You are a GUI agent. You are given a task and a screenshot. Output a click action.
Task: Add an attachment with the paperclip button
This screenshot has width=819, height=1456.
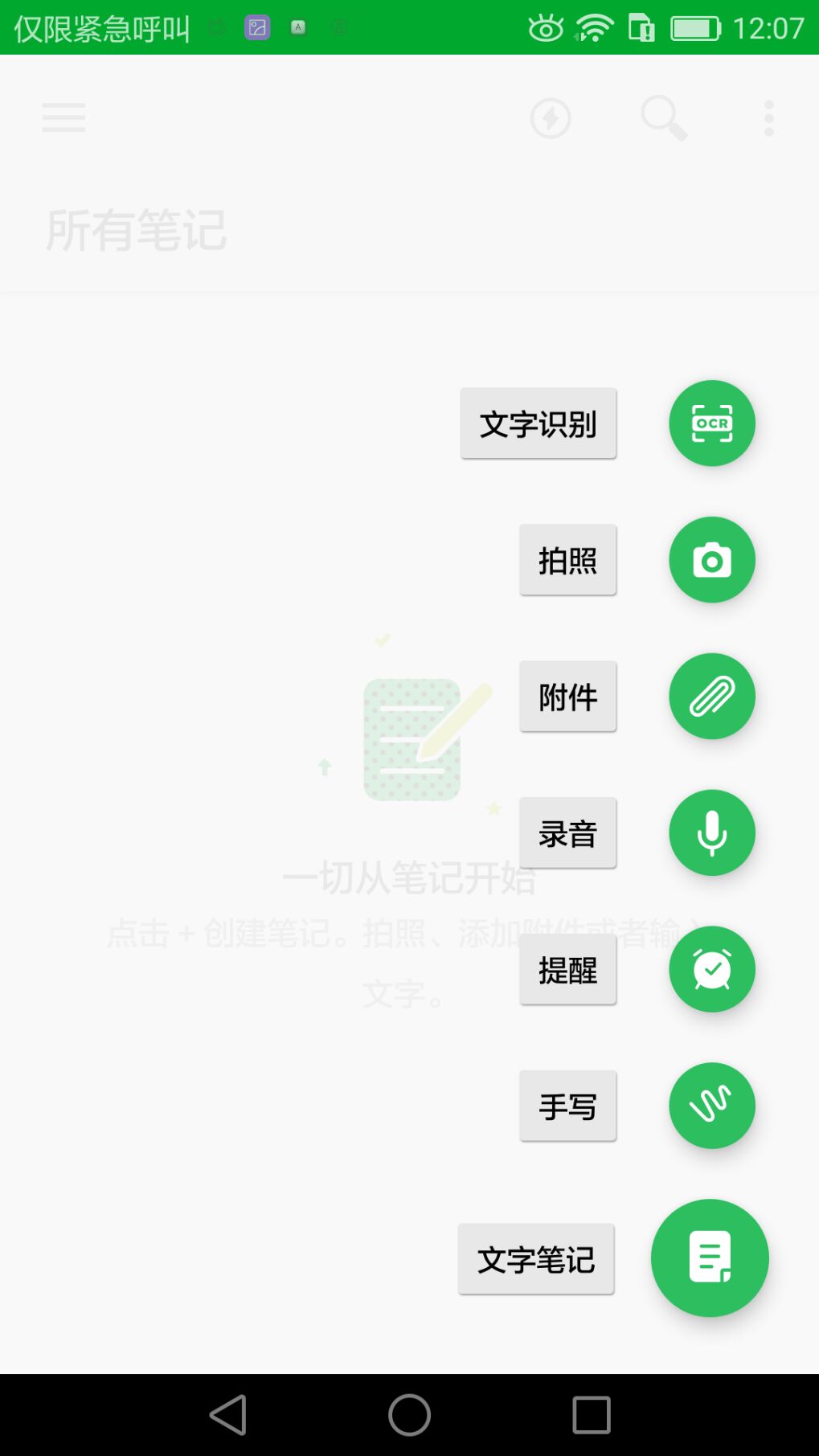coord(711,697)
